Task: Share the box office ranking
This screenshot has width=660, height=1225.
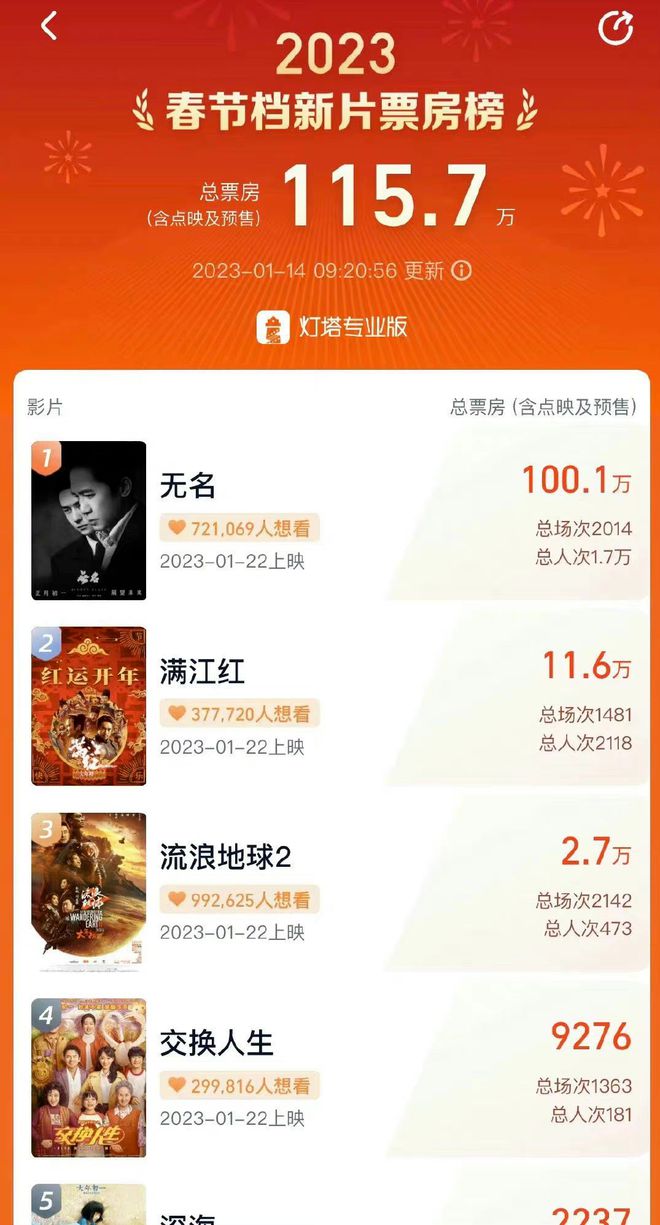Action: (x=615, y=29)
